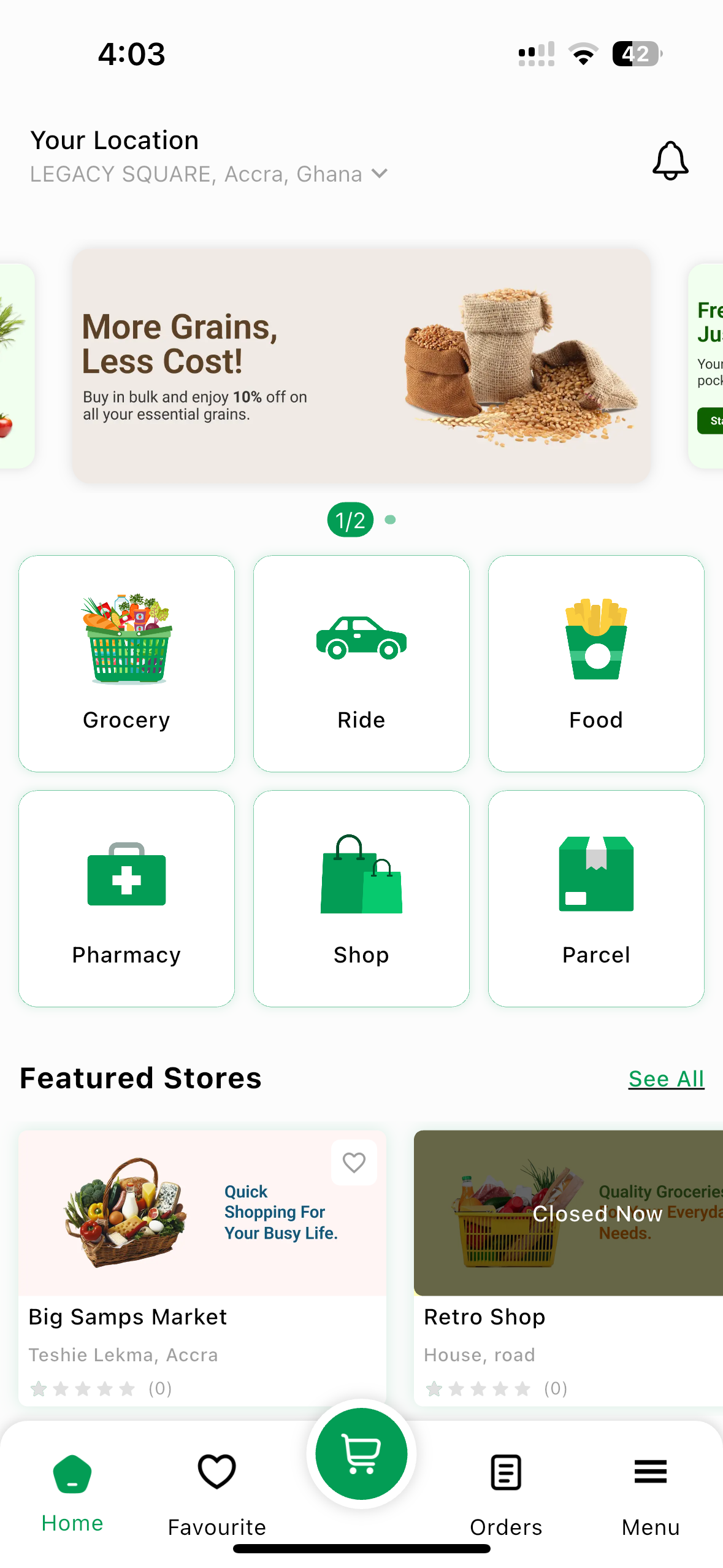Open the Grocery category

(x=126, y=663)
